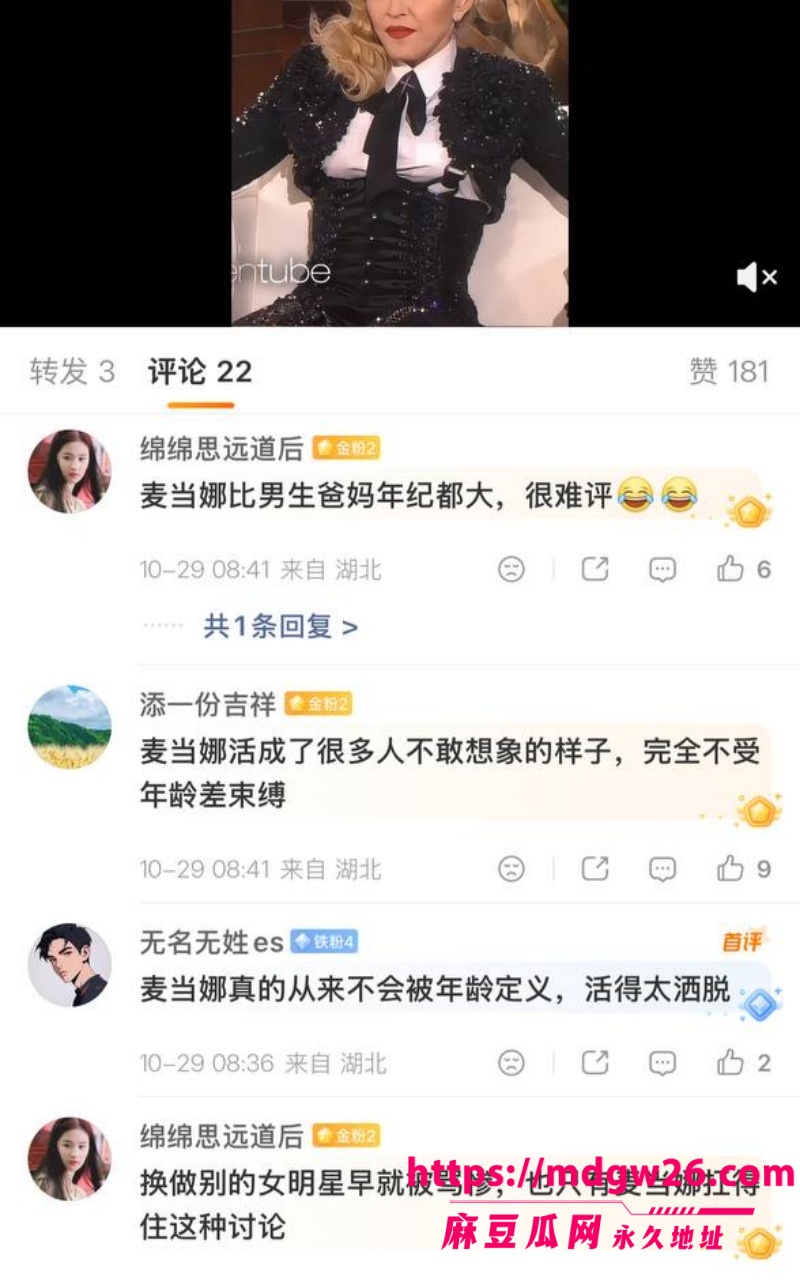Image resolution: width=800 pixels, height=1280 pixels.
Task: Reply to 添一份吉祥's comment
Action: pyautogui.click(x=662, y=869)
